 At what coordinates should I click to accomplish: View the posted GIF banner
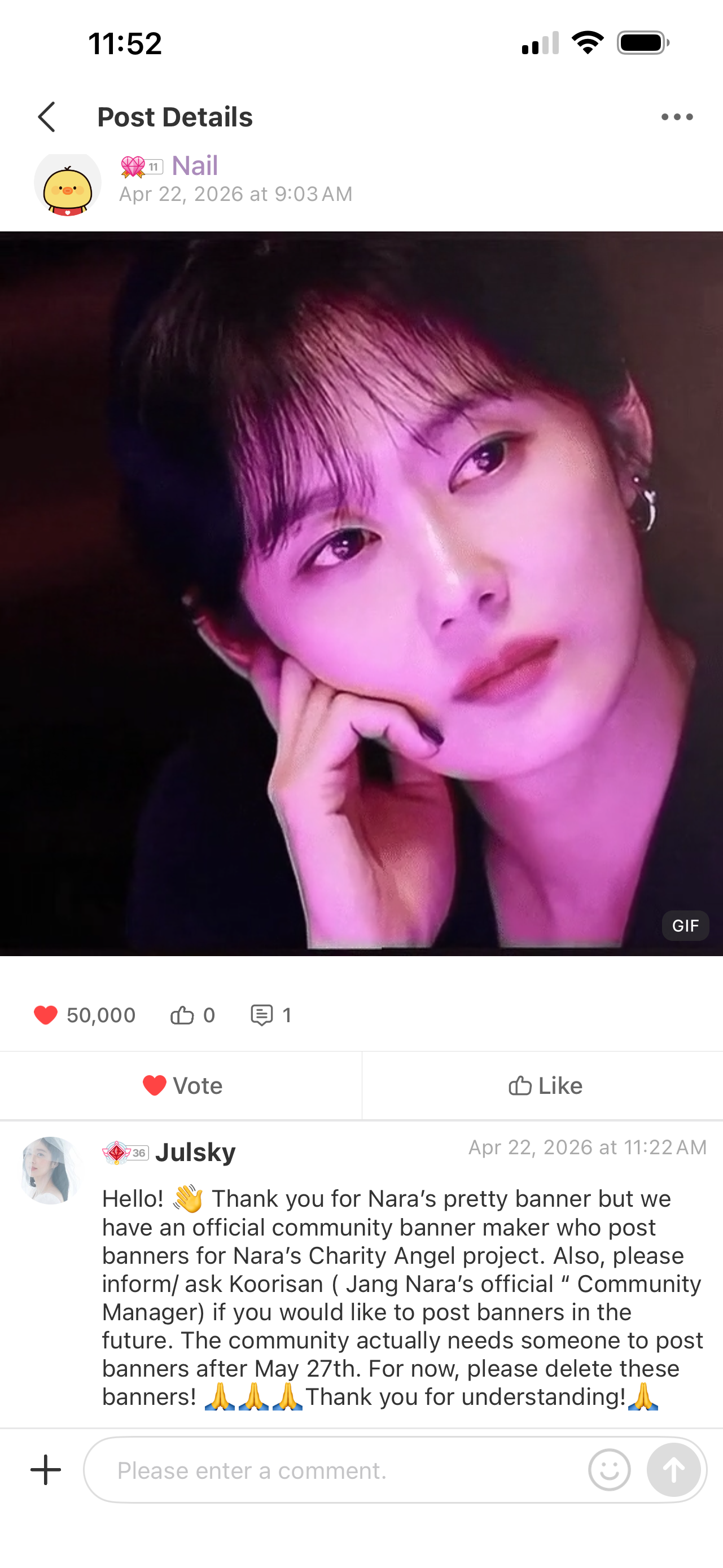tap(361, 593)
